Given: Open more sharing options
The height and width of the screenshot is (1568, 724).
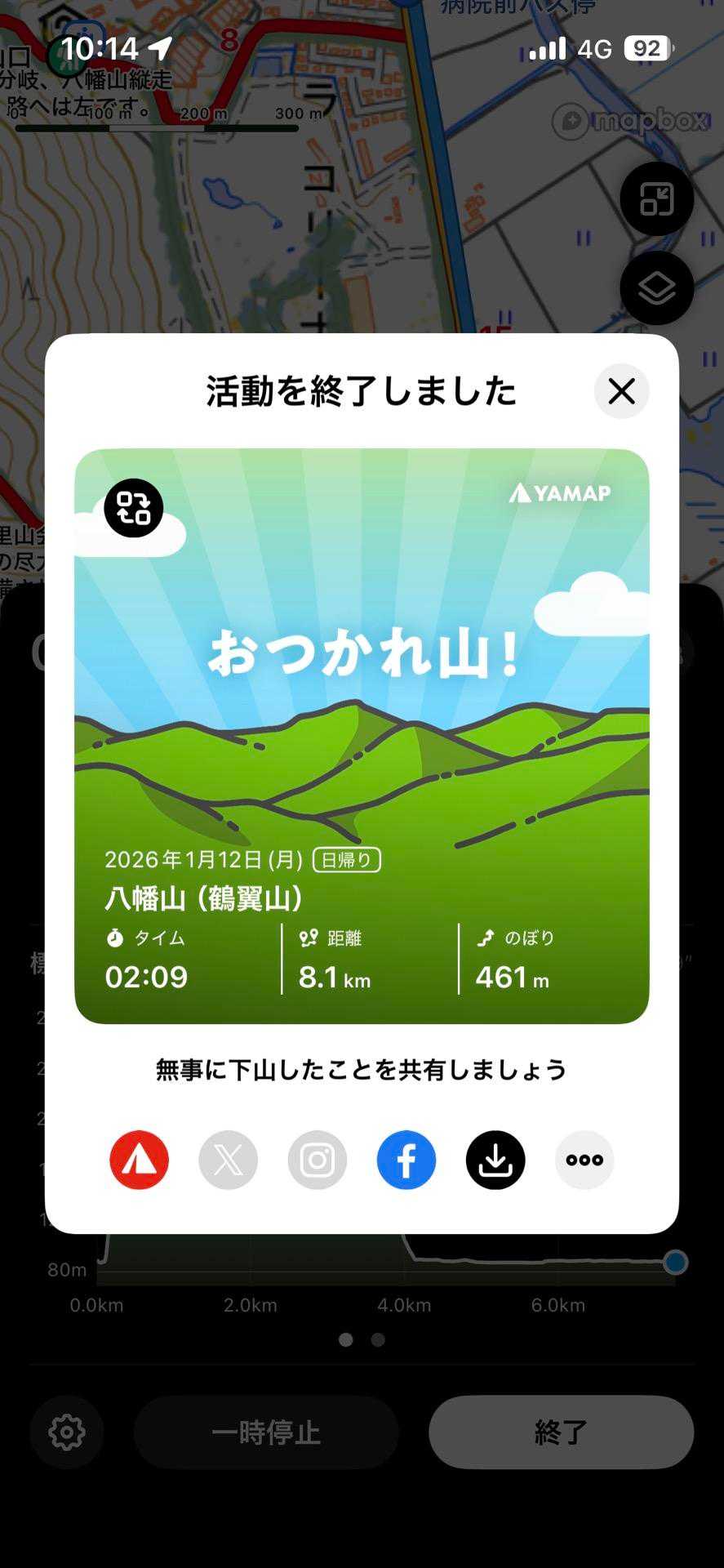Looking at the screenshot, I should [x=584, y=1160].
